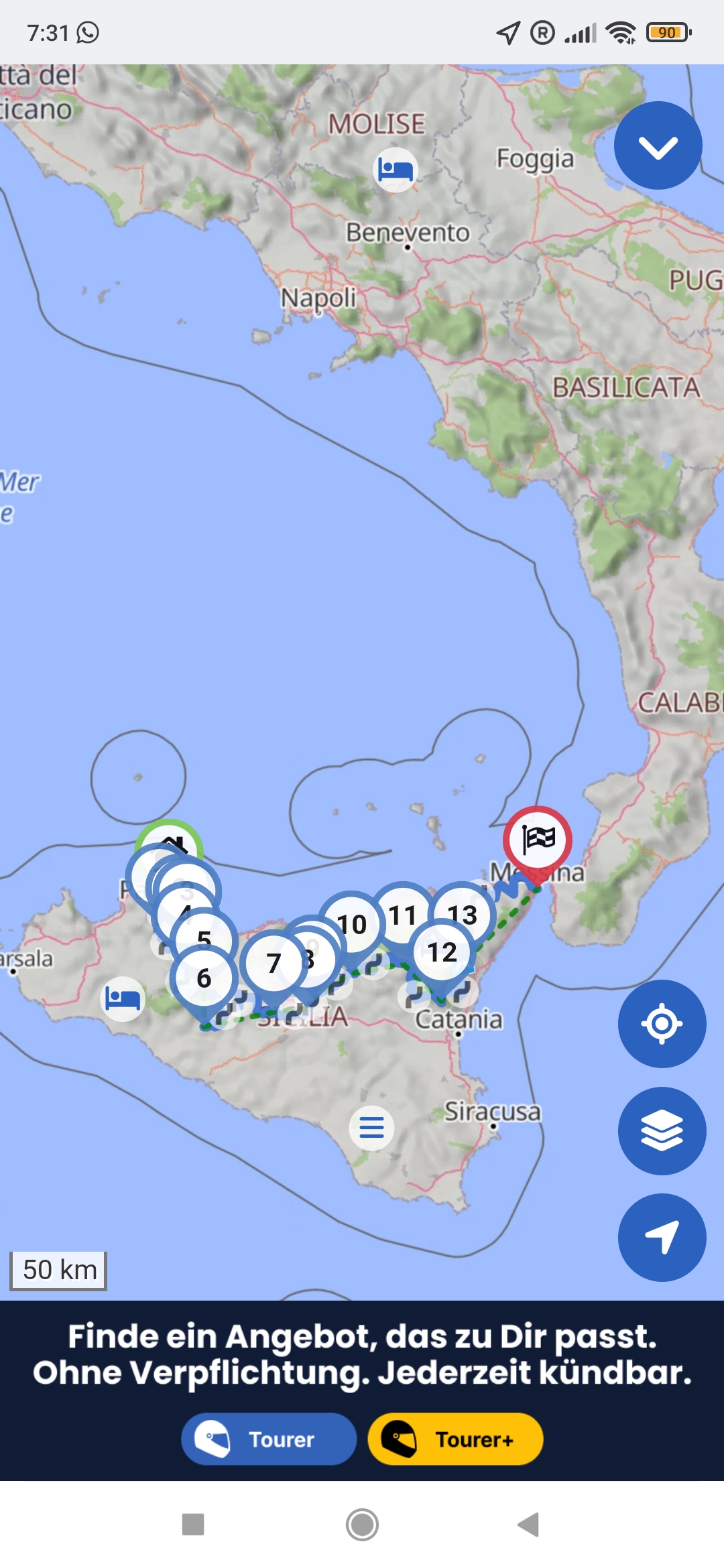Select waypoint marker 7 on route
The height and width of the screenshot is (1568, 724).
click(x=273, y=964)
